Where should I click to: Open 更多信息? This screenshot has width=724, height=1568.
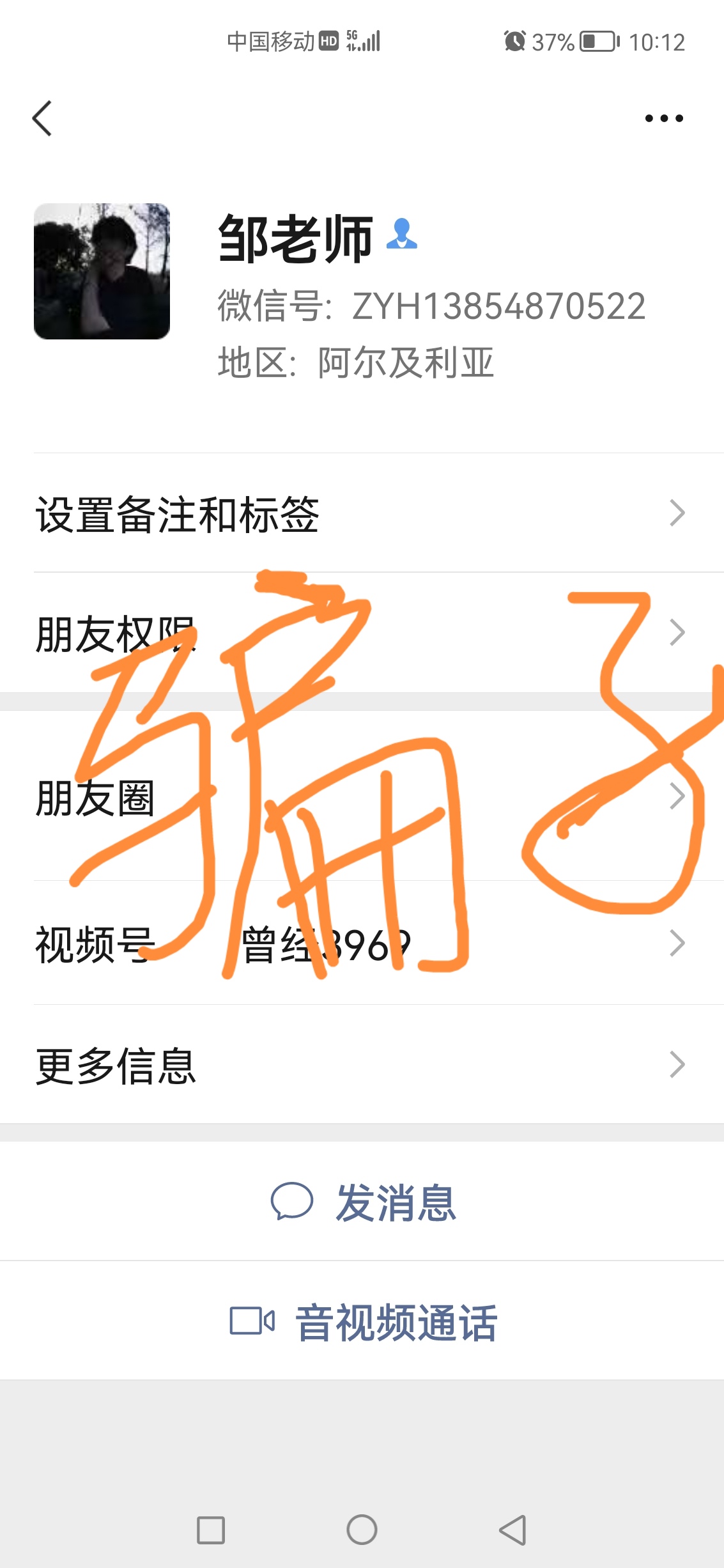point(362,1065)
